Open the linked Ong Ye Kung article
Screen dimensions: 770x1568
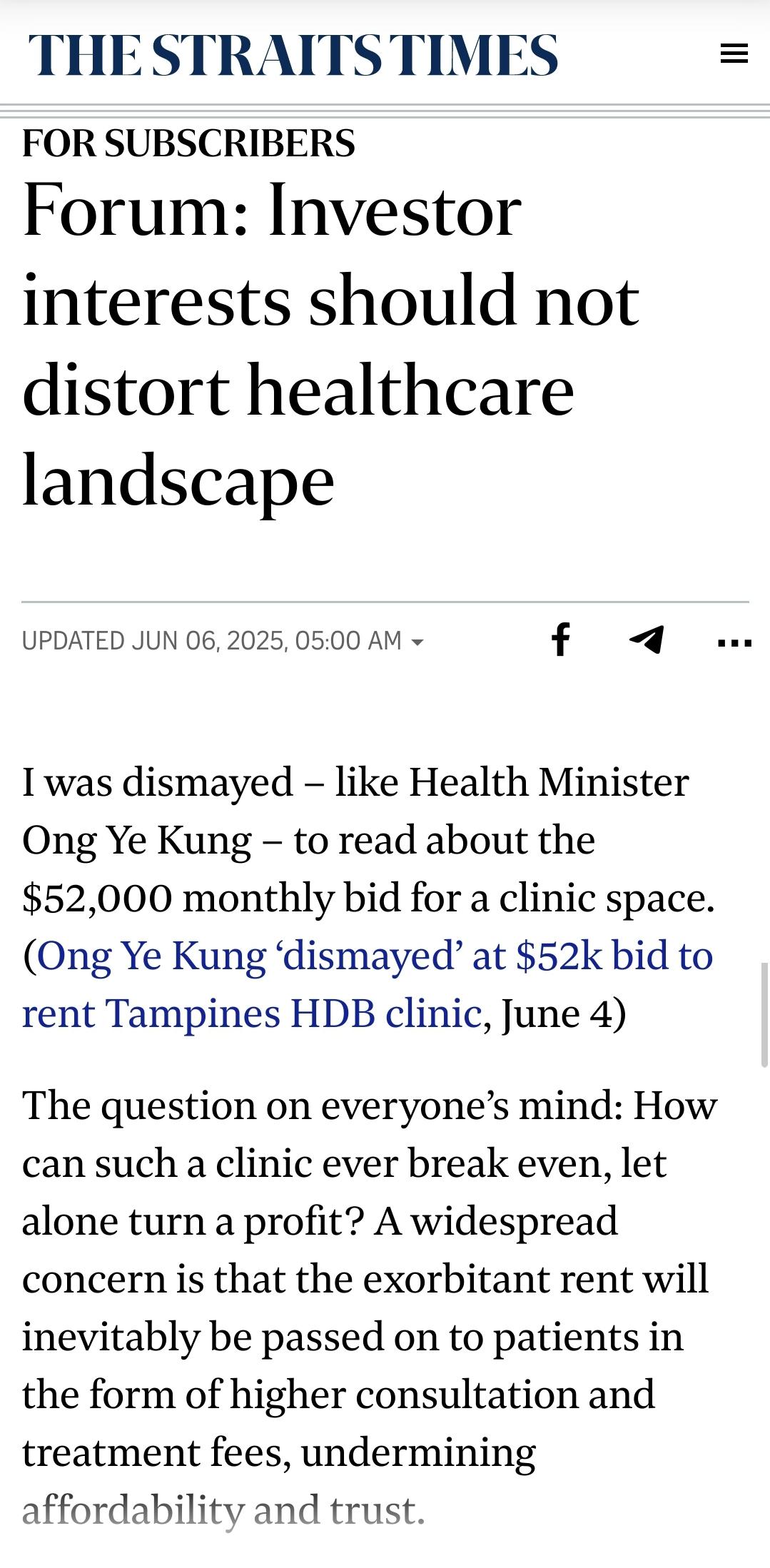368,984
